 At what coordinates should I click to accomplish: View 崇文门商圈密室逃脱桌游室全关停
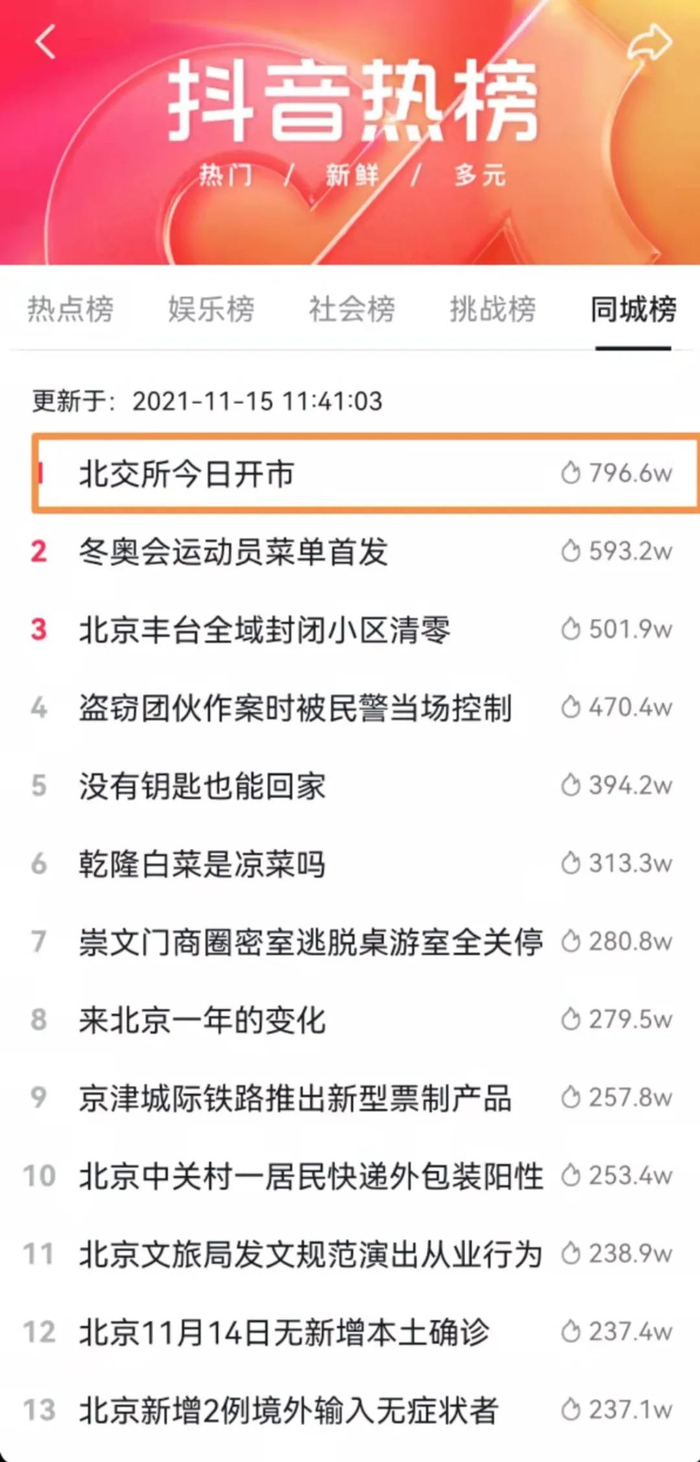(x=311, y=942)
